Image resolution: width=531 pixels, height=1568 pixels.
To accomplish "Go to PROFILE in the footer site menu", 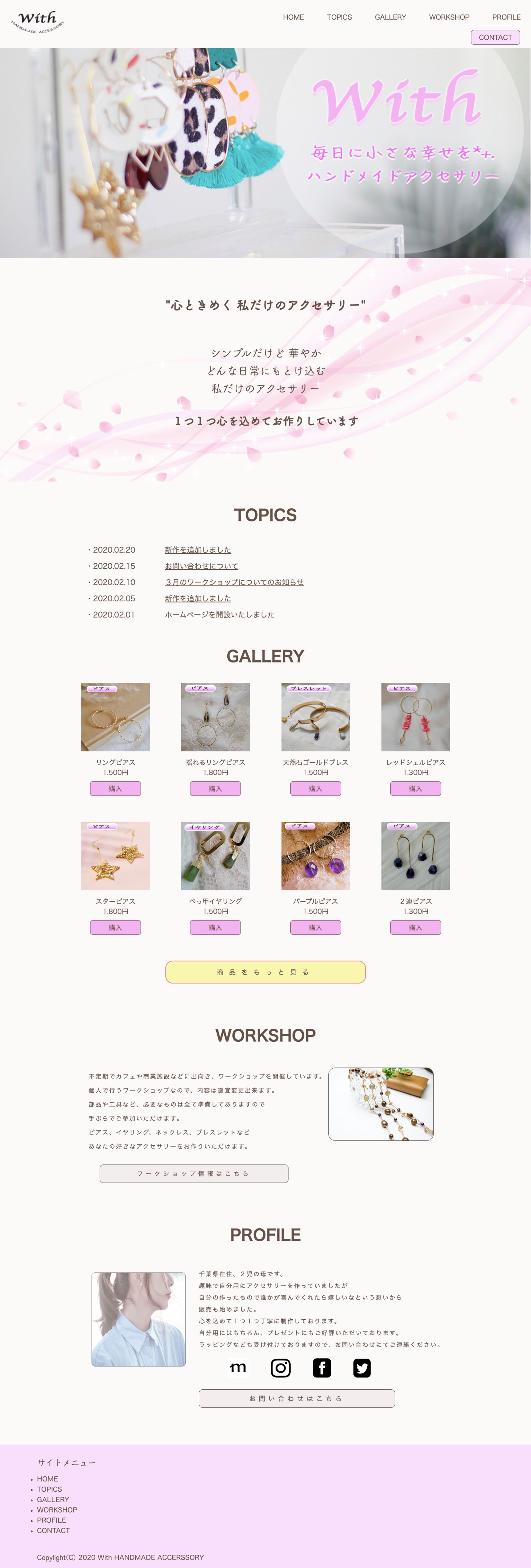I will pyautogui.click(x=51, y=1520).
